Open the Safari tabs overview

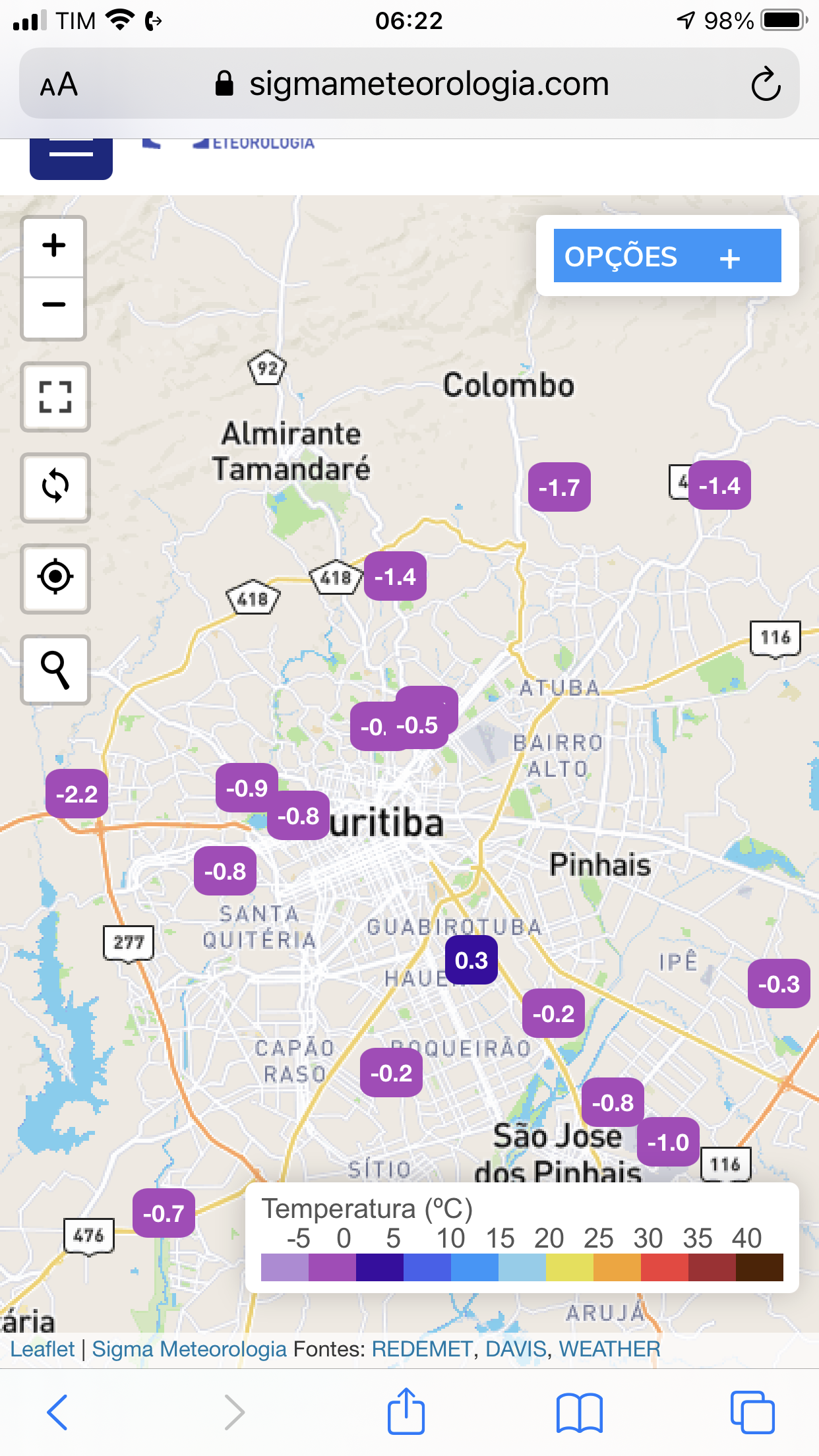tap(752, 1412)
